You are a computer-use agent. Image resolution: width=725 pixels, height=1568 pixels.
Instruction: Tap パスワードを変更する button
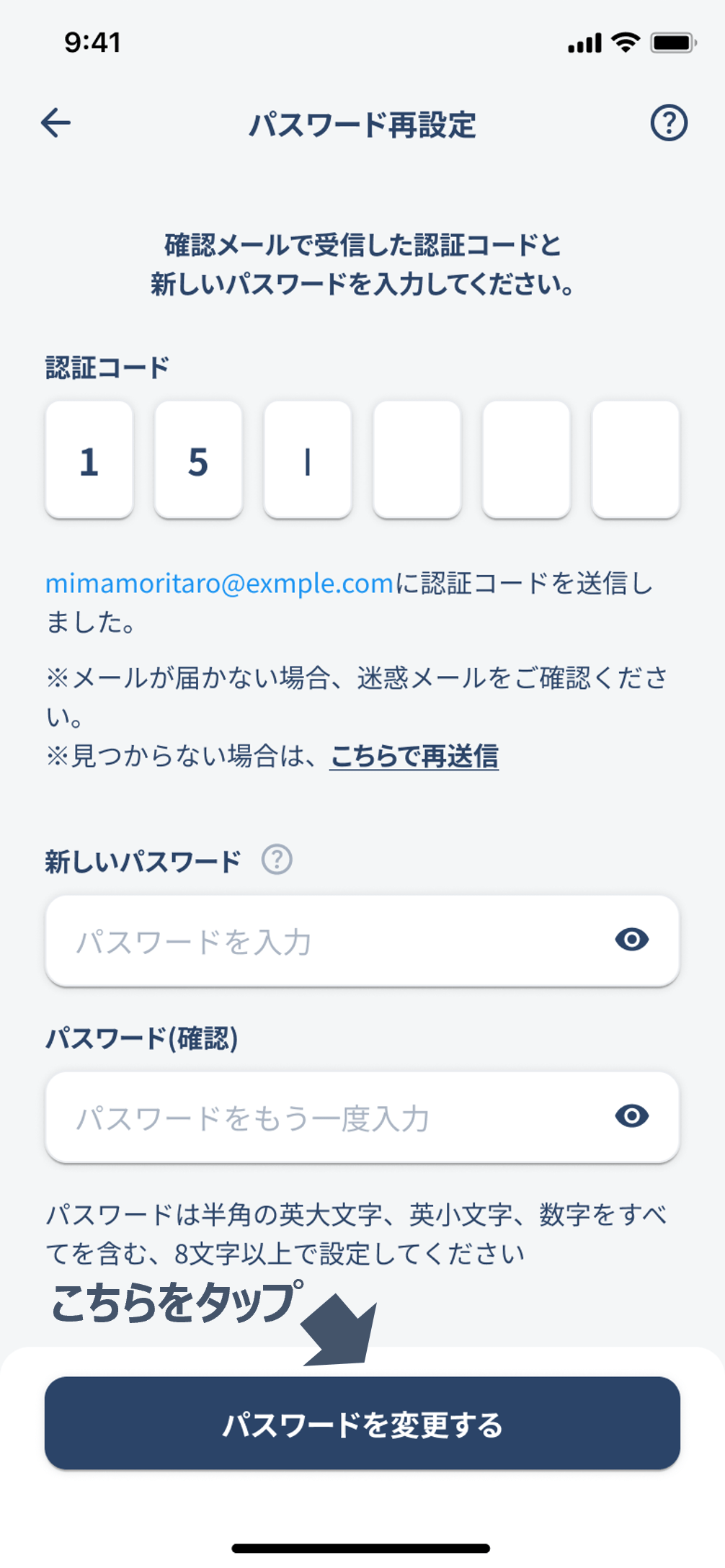[362, 1423]
